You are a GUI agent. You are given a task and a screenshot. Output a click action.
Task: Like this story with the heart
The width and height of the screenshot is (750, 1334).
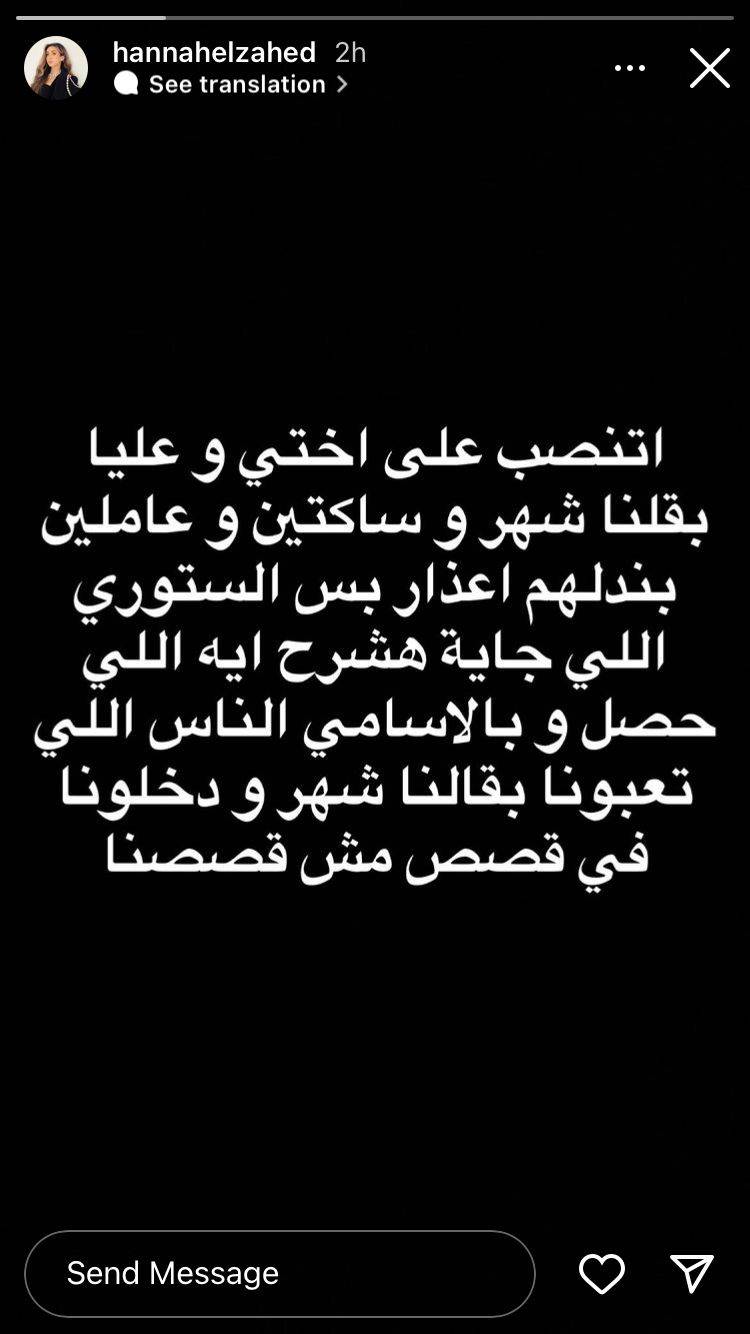point(601,1273)
